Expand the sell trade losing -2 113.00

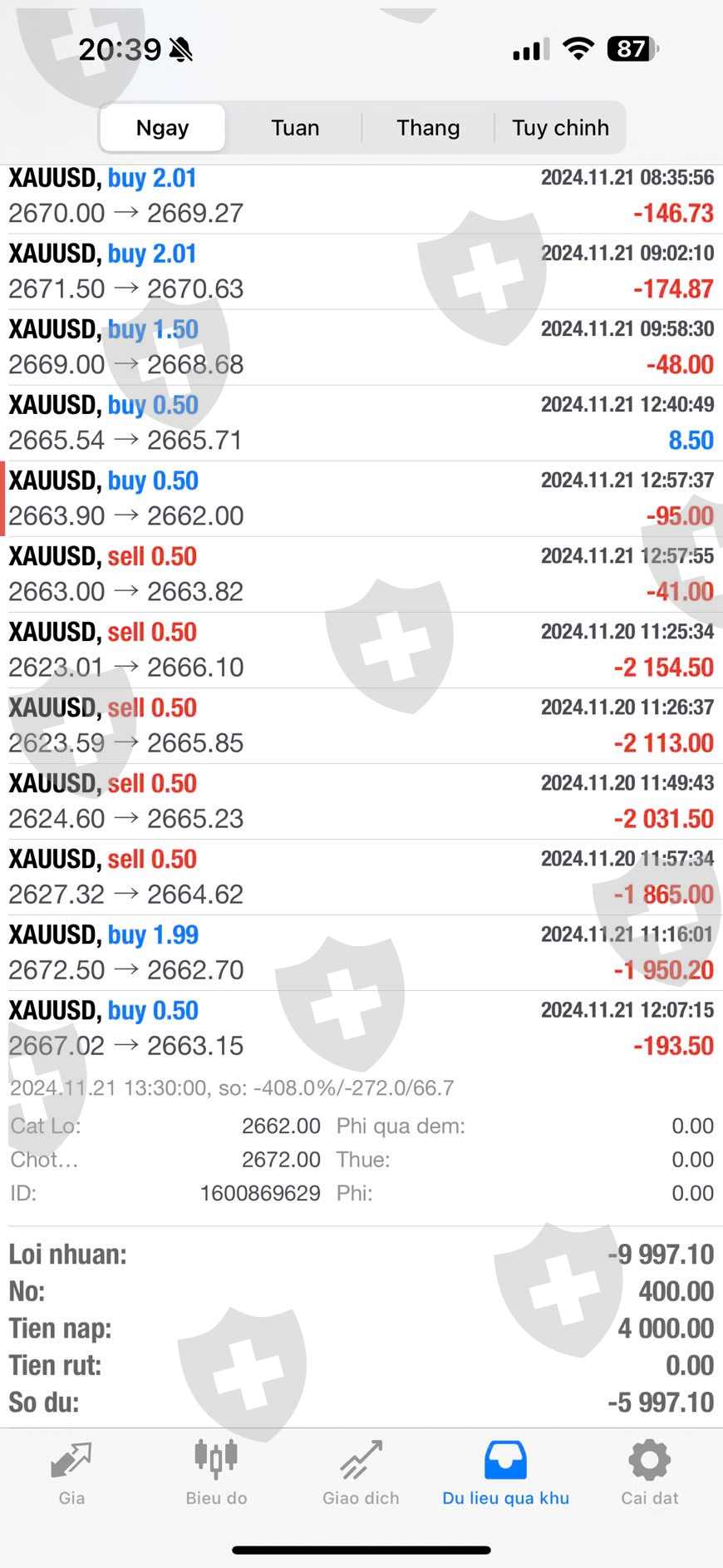click(361, 726)
